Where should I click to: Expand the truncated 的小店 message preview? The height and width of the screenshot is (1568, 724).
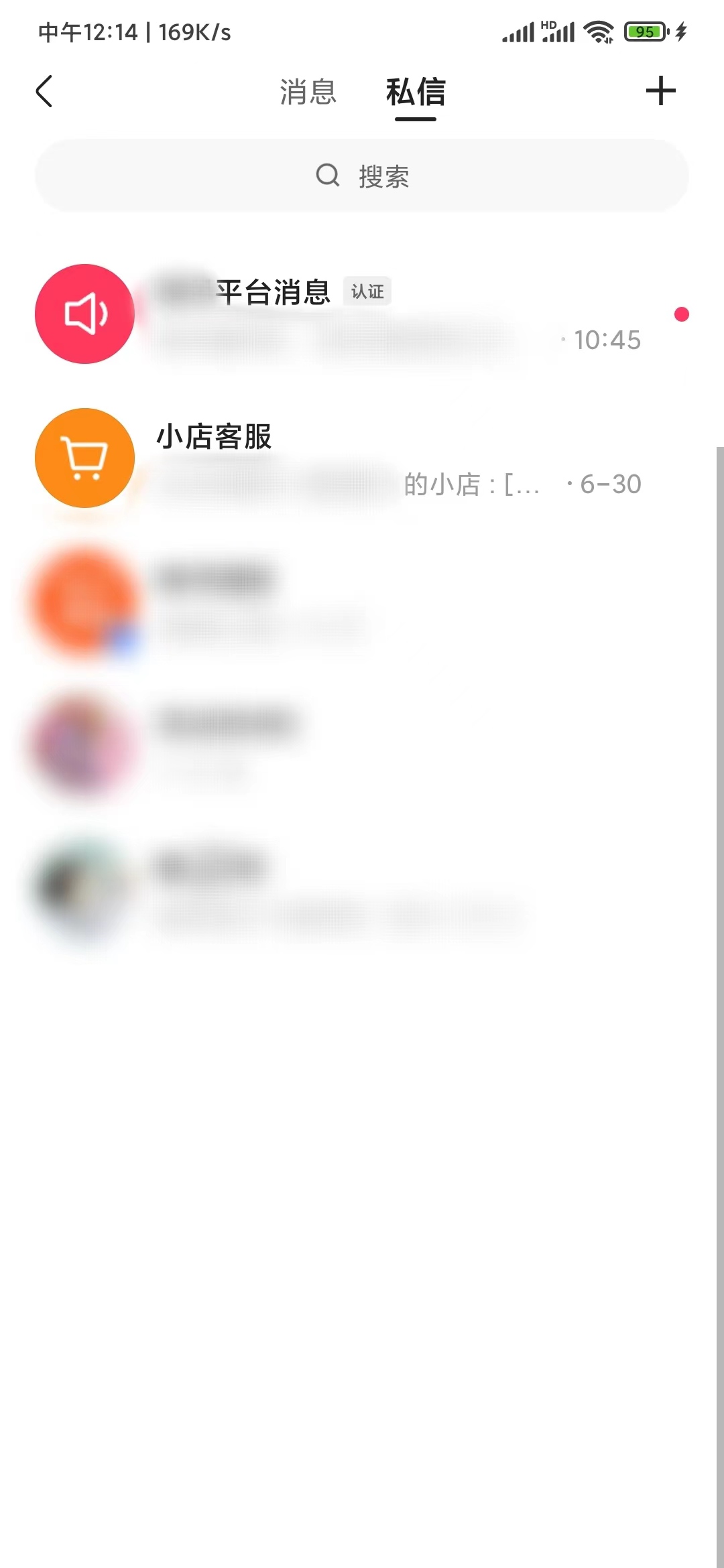click(x=473, y=483)
